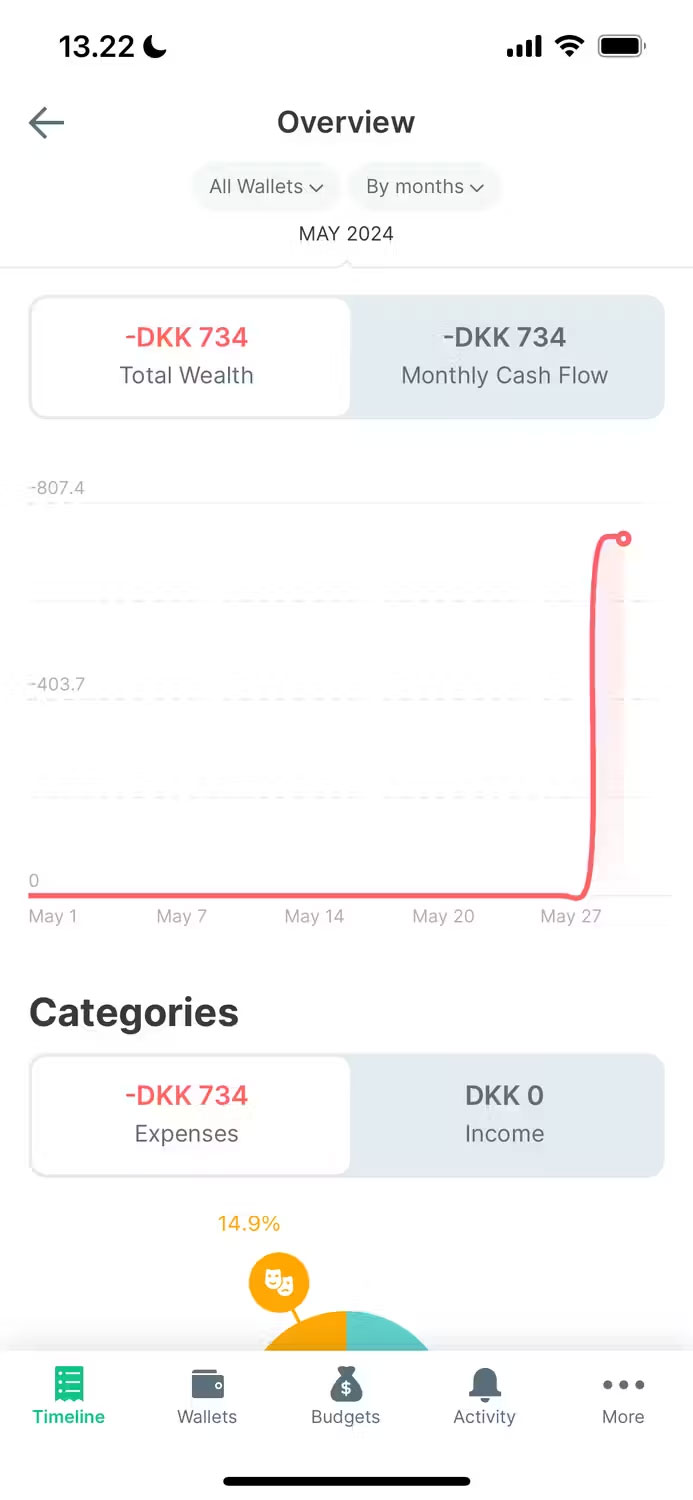693x1500 pixels.
Task: Open the Timeline tab
Action: 69,1396
